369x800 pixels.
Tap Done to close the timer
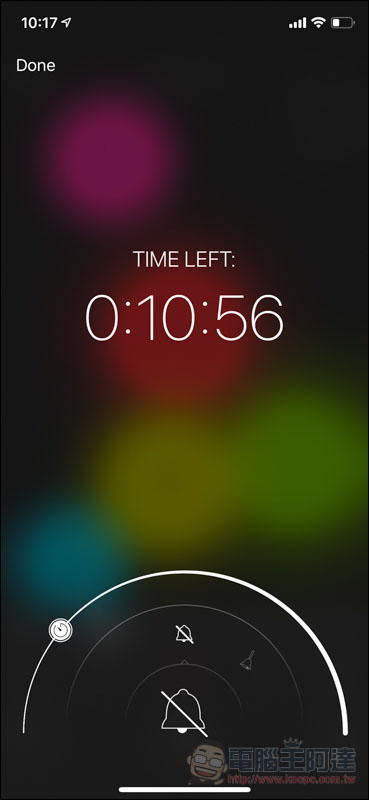click(36, 65)
